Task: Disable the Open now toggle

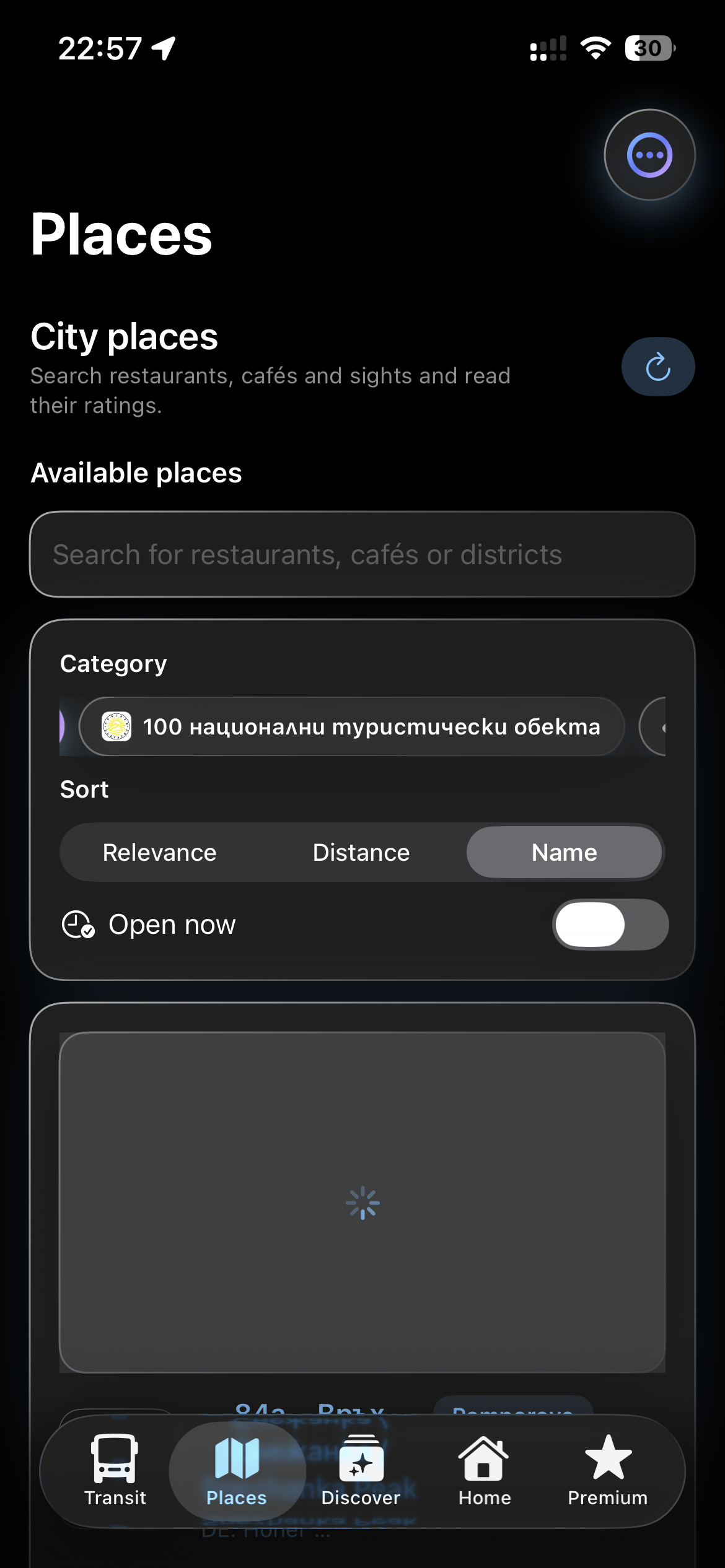Action: point(609,924)
